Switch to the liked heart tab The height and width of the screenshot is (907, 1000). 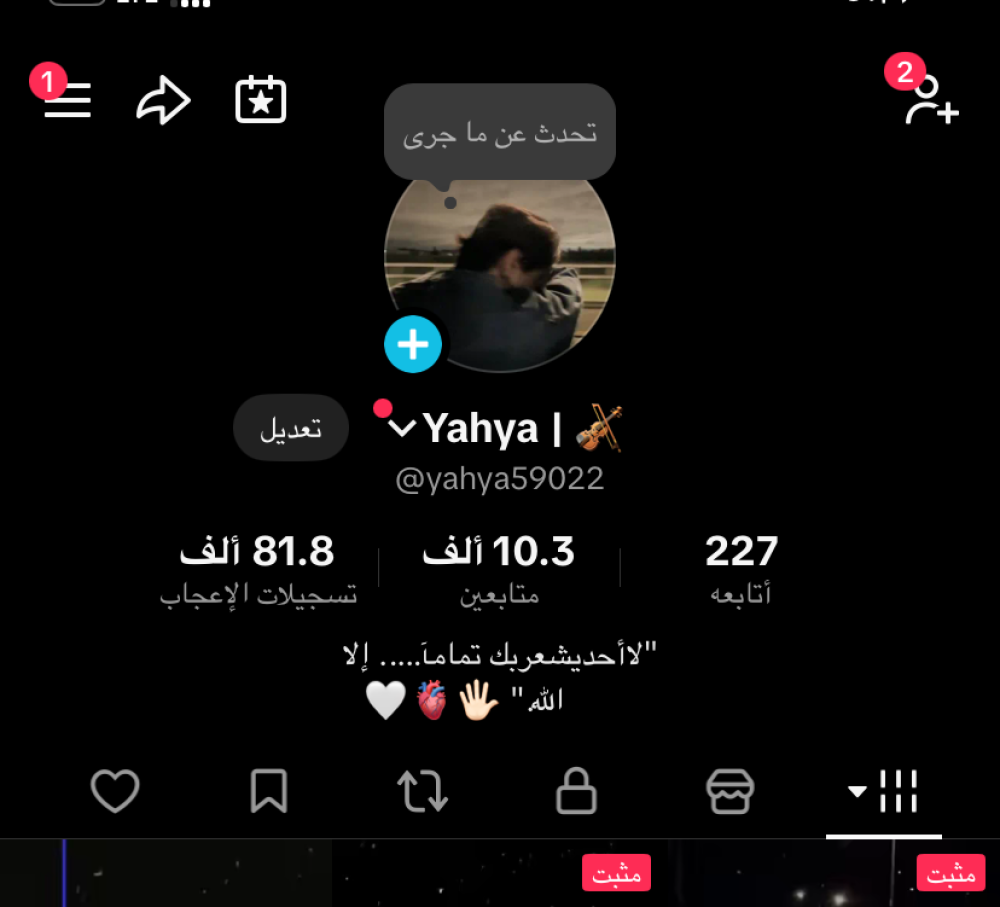115,792
